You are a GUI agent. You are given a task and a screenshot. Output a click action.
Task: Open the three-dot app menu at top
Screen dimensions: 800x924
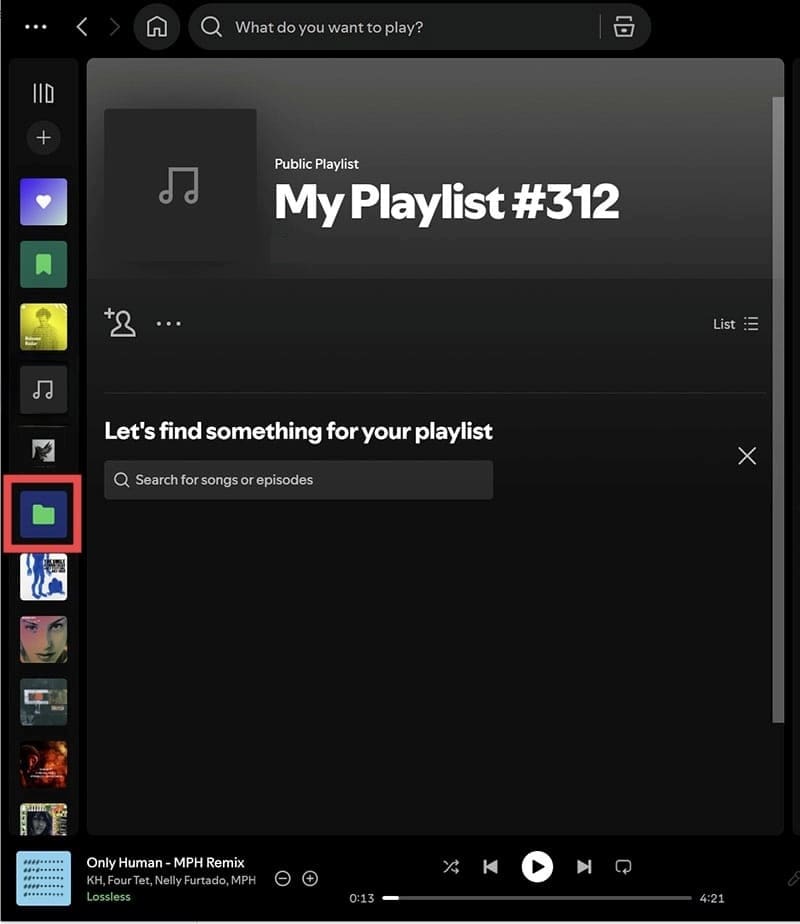(x=36, y=27)
